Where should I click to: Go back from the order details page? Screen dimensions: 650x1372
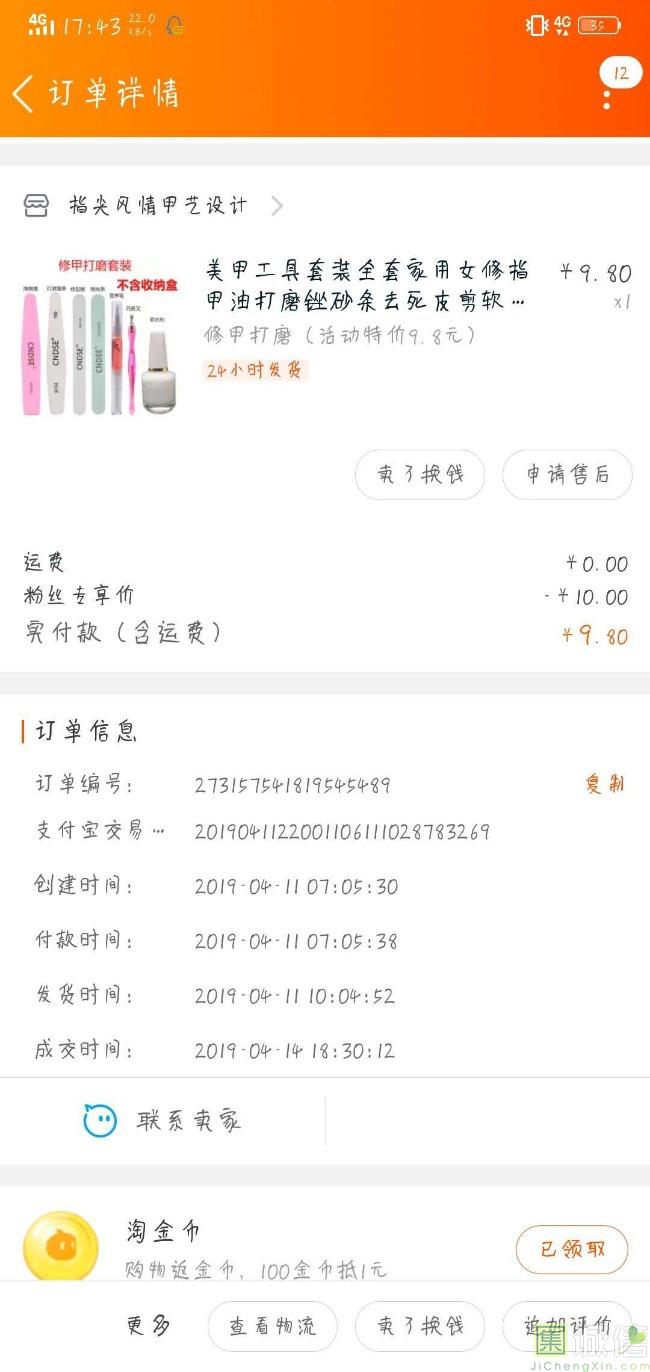click(24, 93)
